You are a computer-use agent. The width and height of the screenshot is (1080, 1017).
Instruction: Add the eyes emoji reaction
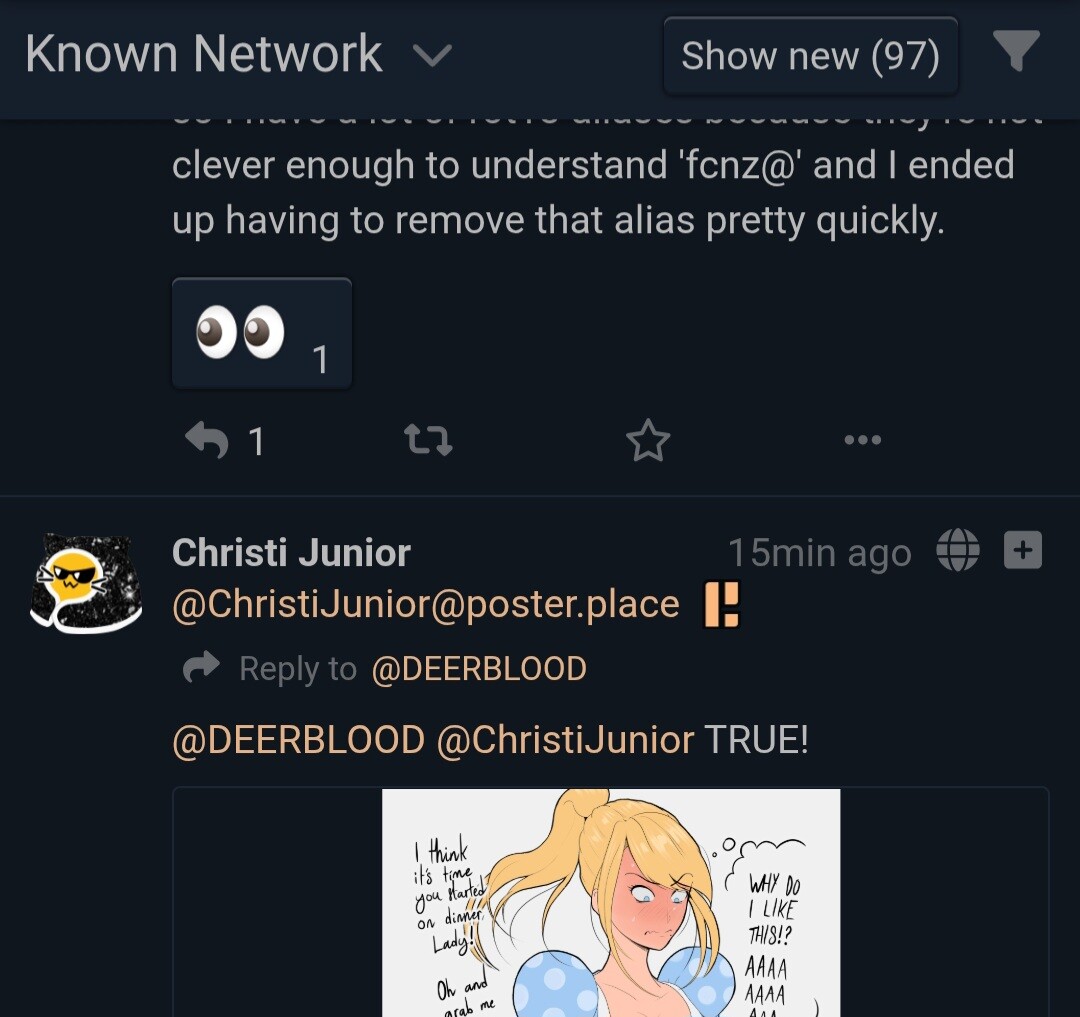pos(261,334)
